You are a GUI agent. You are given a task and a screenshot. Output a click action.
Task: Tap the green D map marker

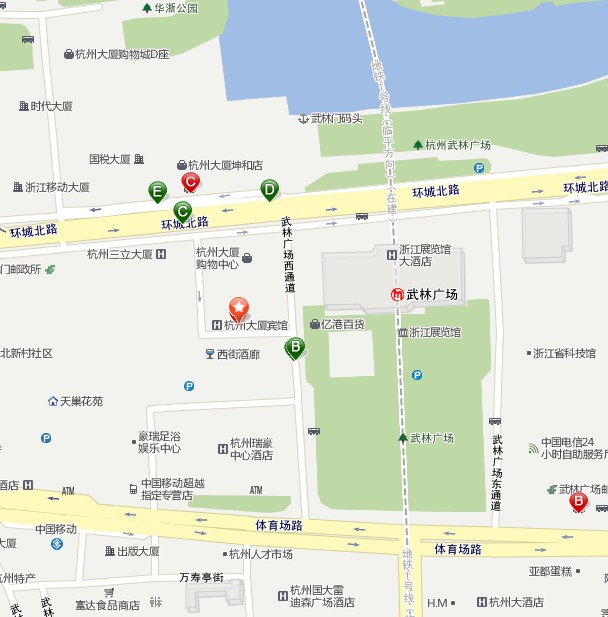click(x=269, y=188)
